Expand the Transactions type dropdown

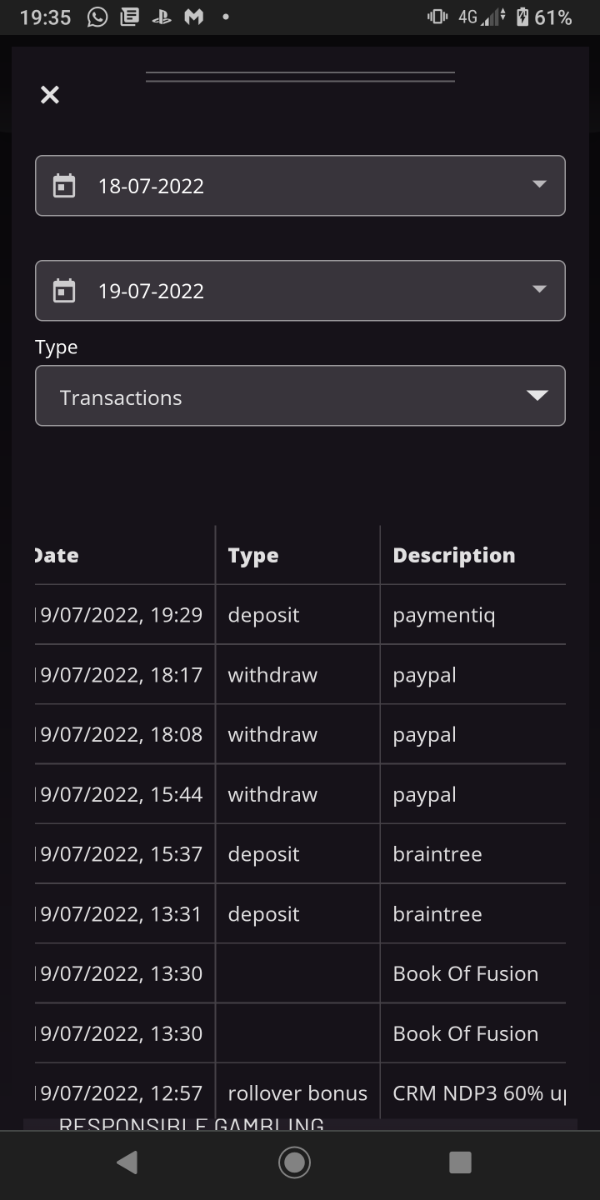tap(300, 396)
